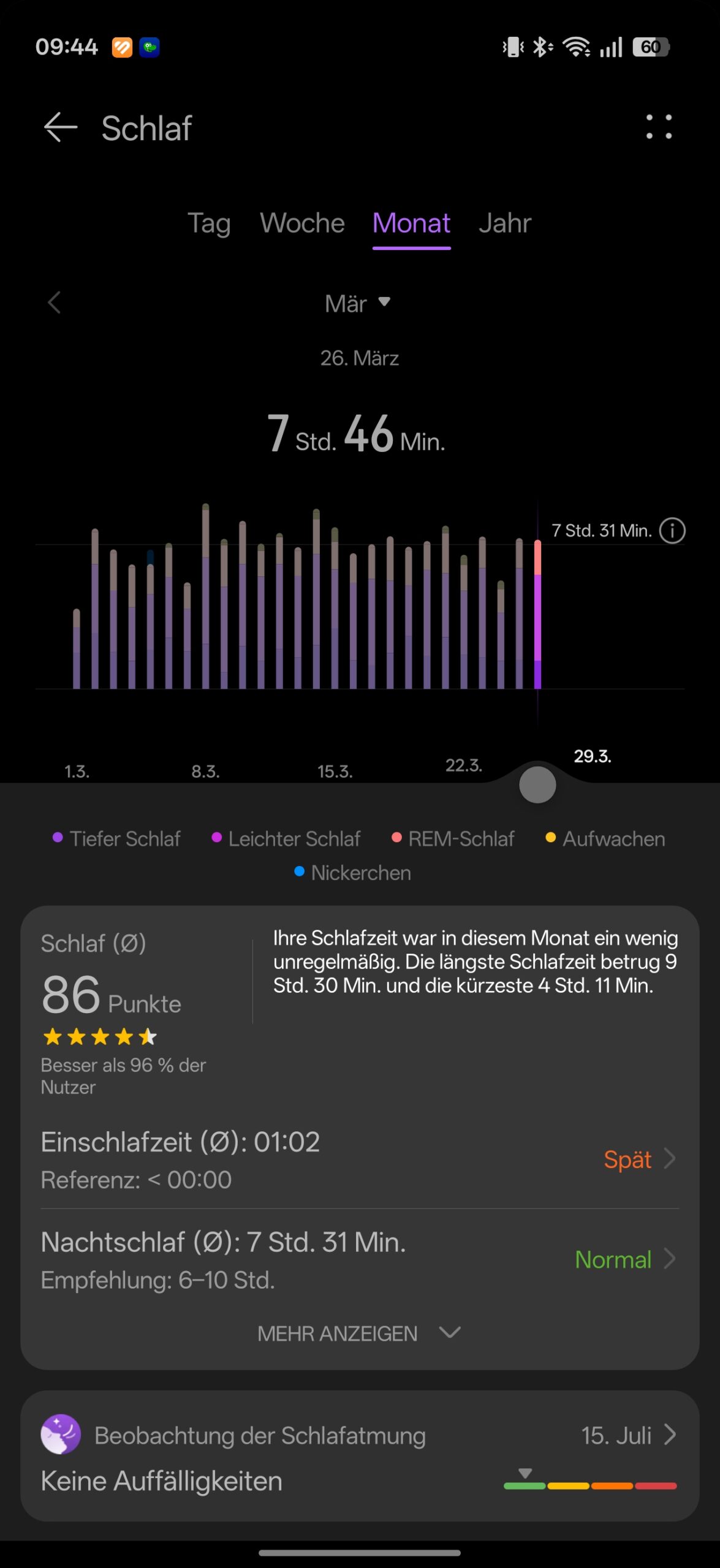Tap the gray chart selector handle
This screenshot has width=720, height=1568.
click(537, 785)
